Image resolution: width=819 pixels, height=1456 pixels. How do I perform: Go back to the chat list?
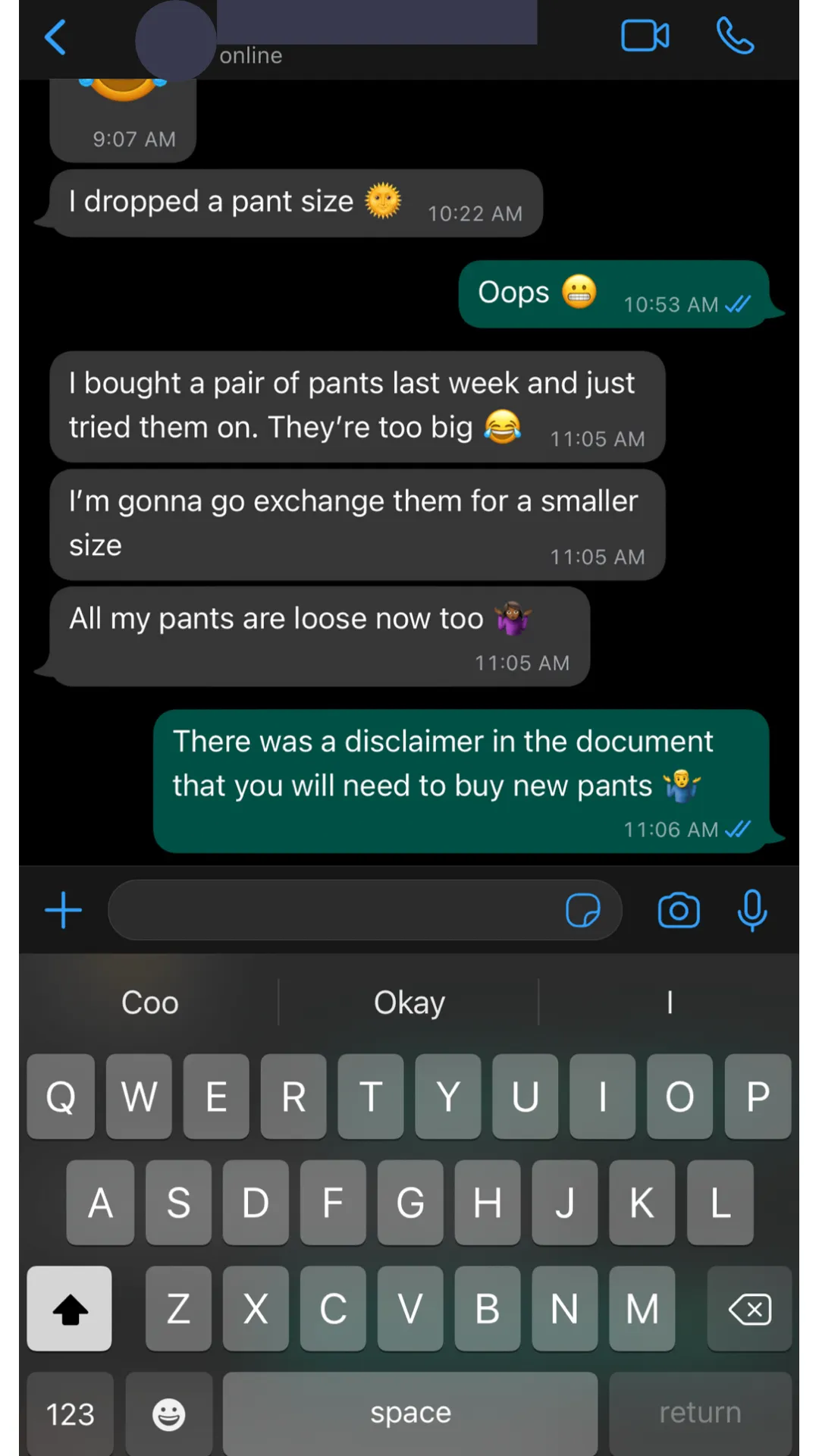(55, 36)
